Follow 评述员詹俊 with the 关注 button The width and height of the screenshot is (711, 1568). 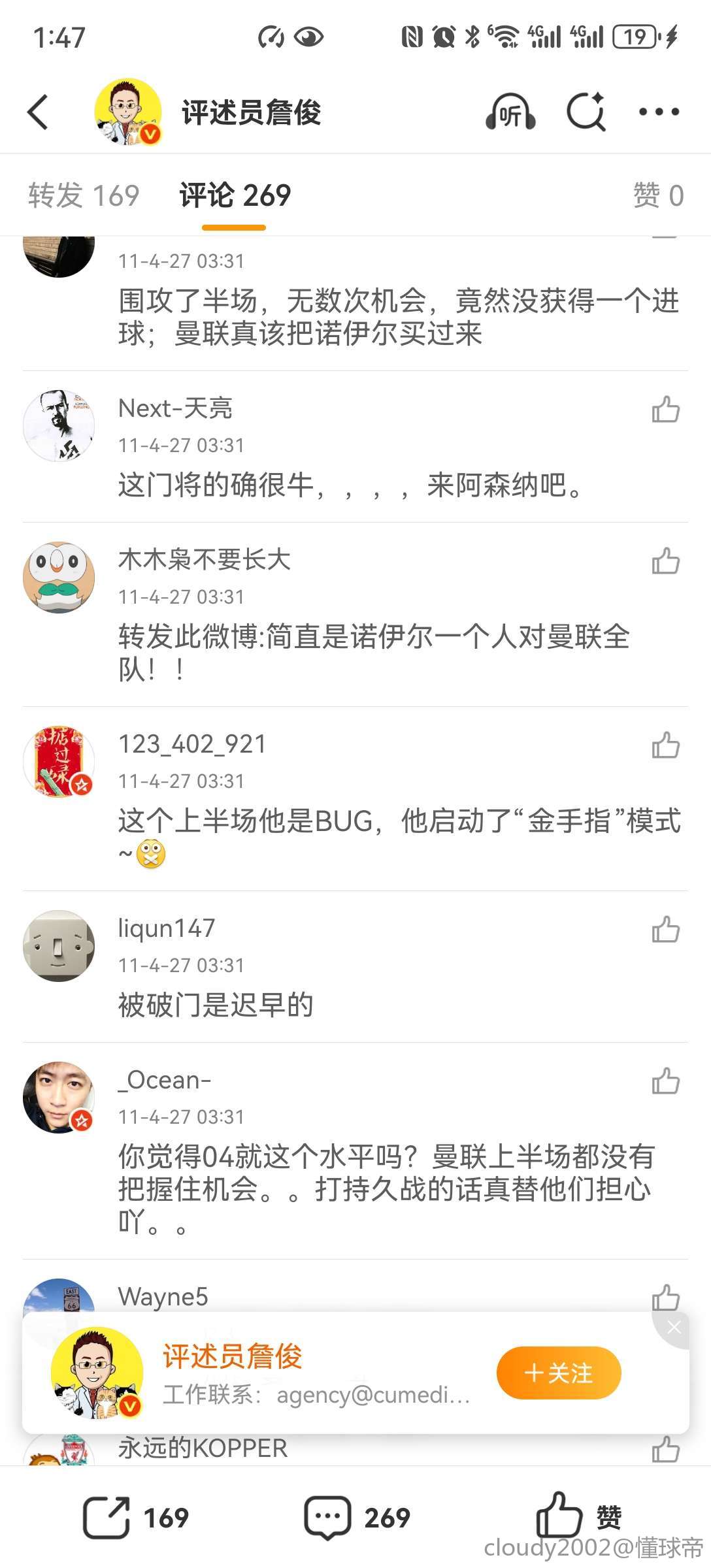(559, 1373)
